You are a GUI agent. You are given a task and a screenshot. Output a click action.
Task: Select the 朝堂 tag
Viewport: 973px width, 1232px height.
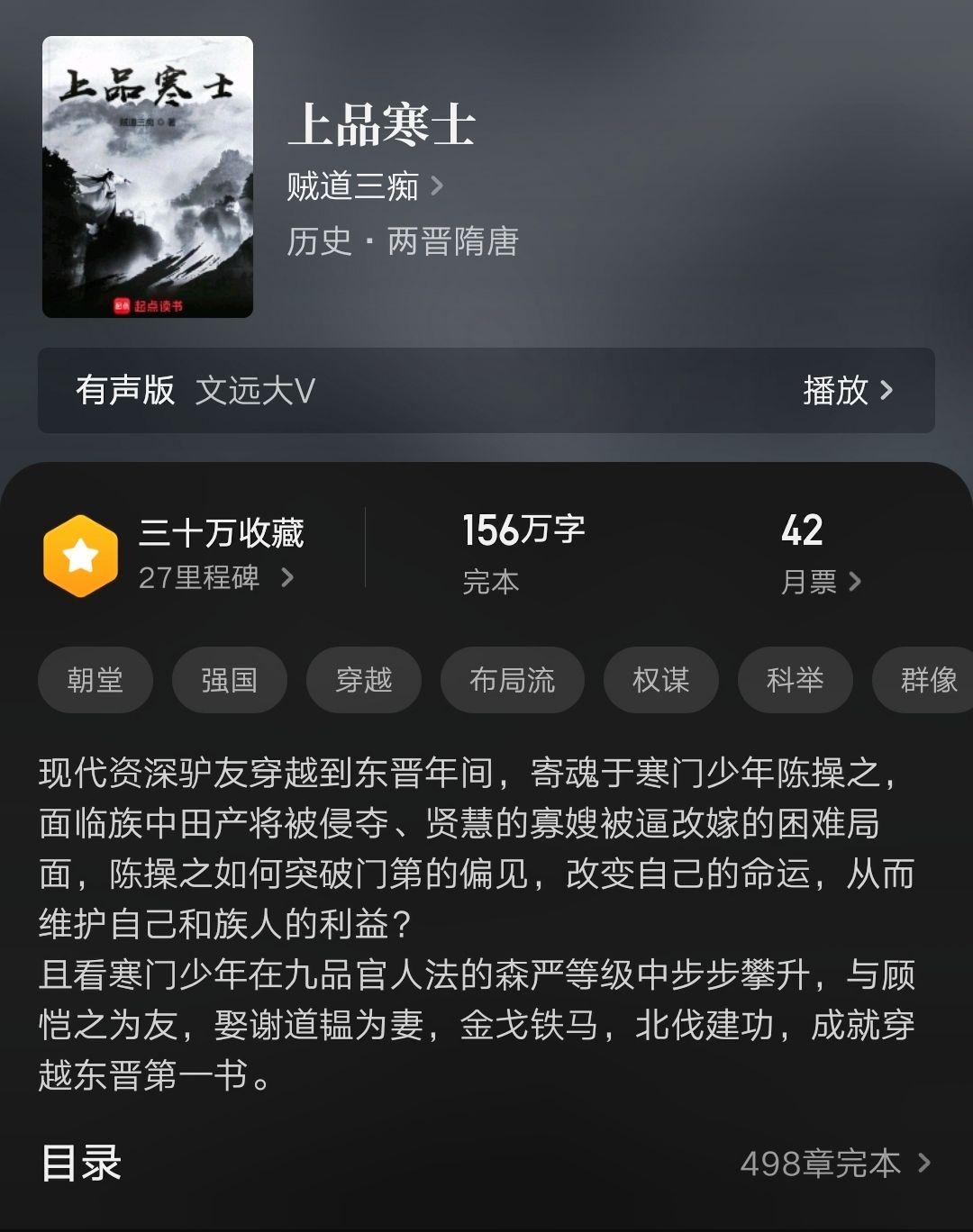click(x=95, y=681)
